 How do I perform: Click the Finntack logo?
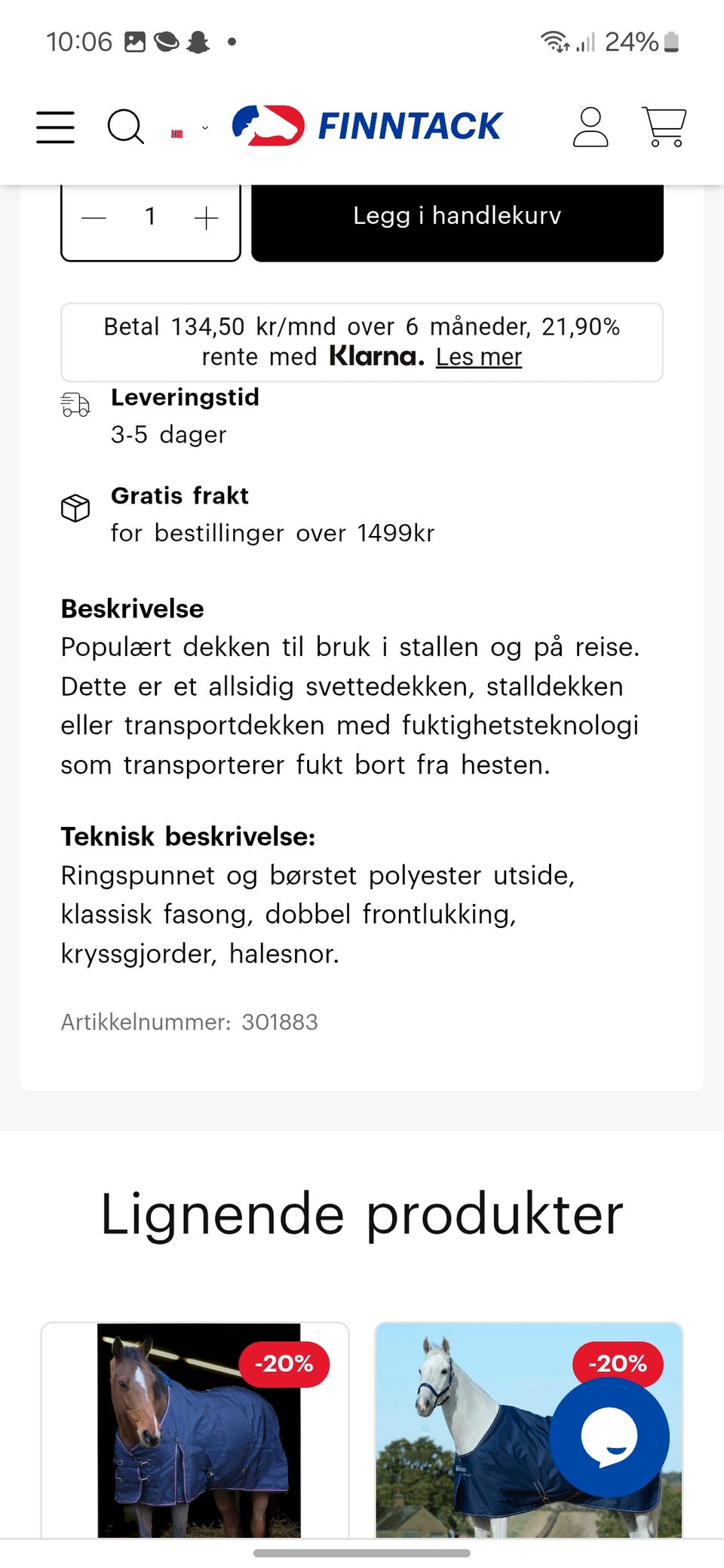click(x=368, y=124)
